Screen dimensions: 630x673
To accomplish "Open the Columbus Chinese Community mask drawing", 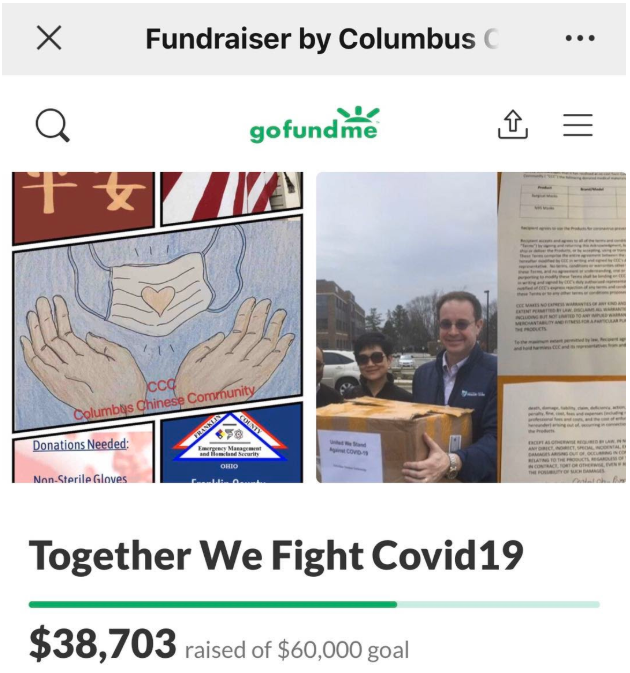I will tap(157, 327).
